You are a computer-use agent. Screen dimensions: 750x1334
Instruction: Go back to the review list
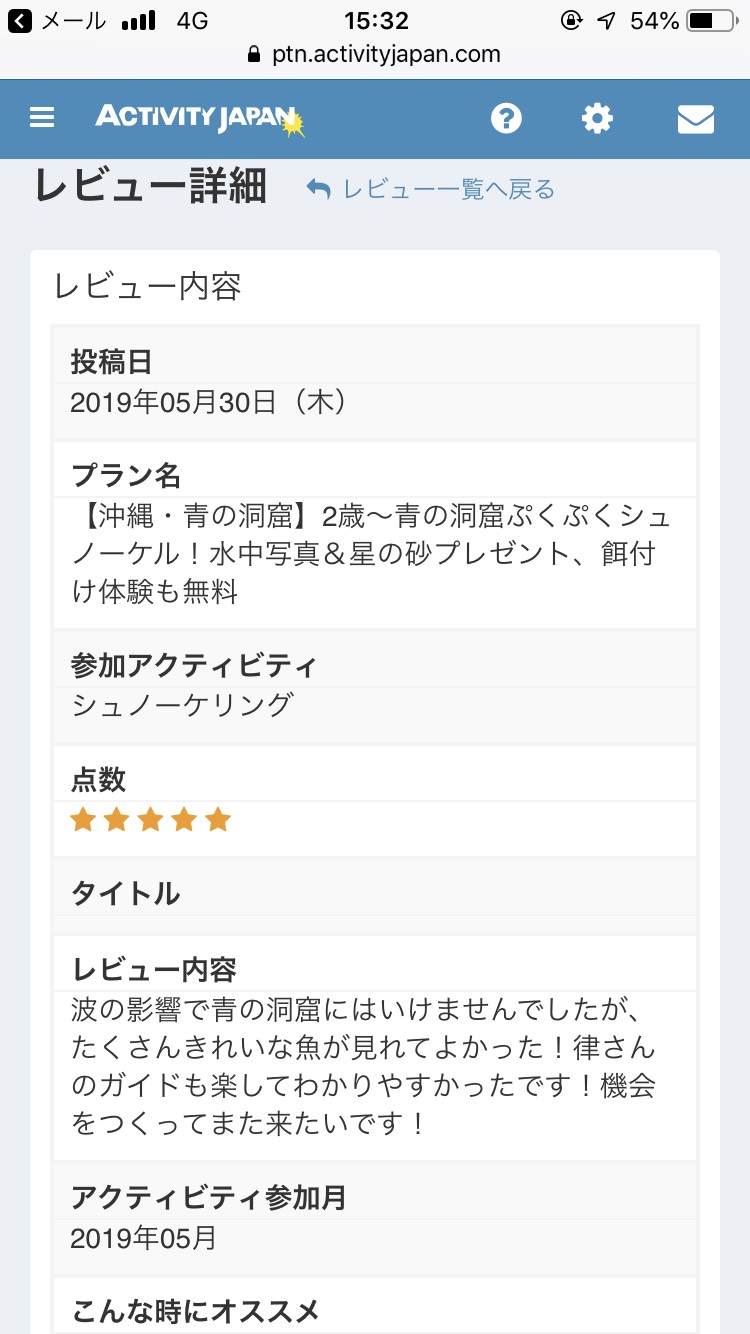pos(431,189)
